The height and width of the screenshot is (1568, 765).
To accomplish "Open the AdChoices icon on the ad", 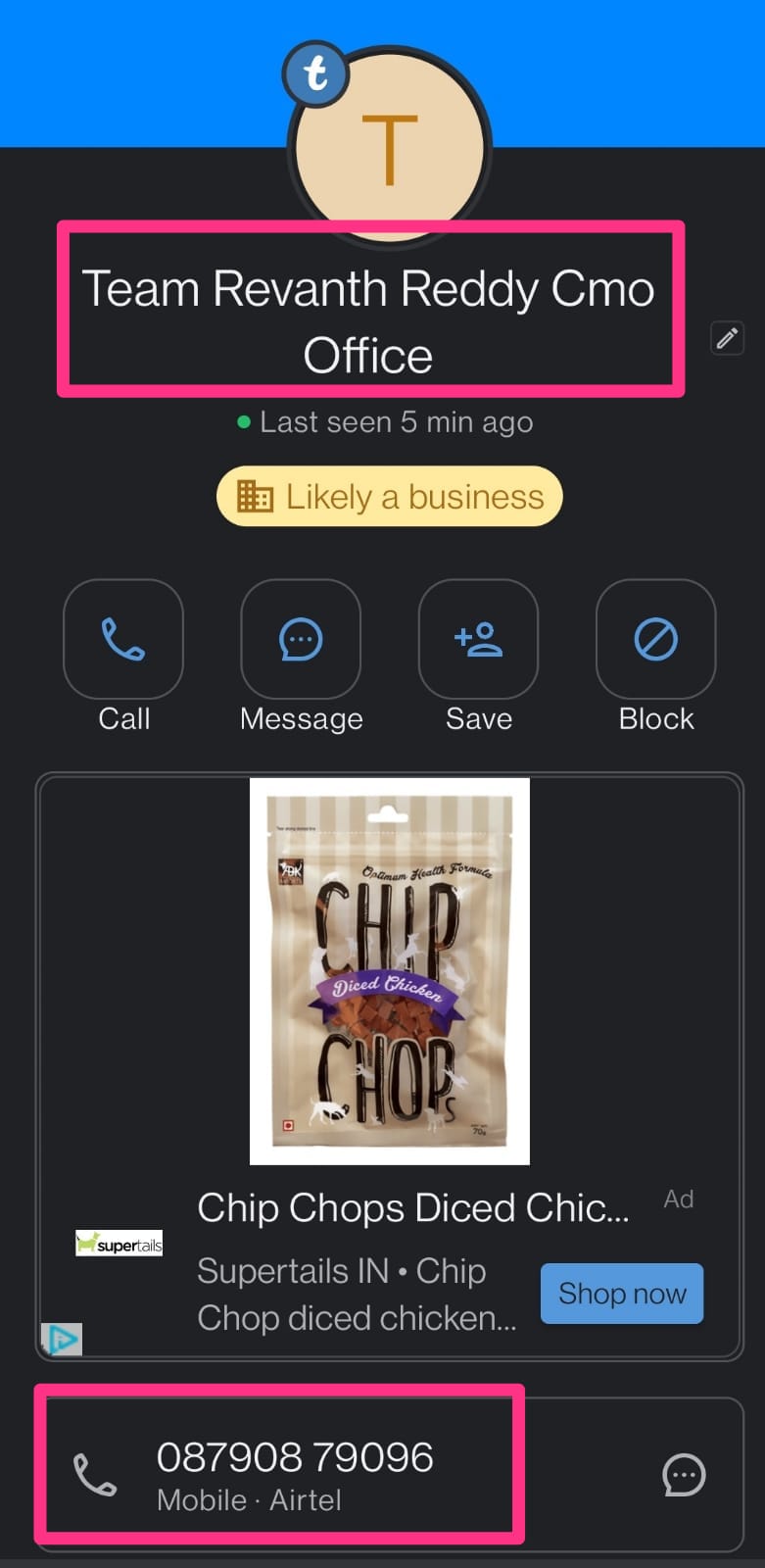I will point(62,1339).
